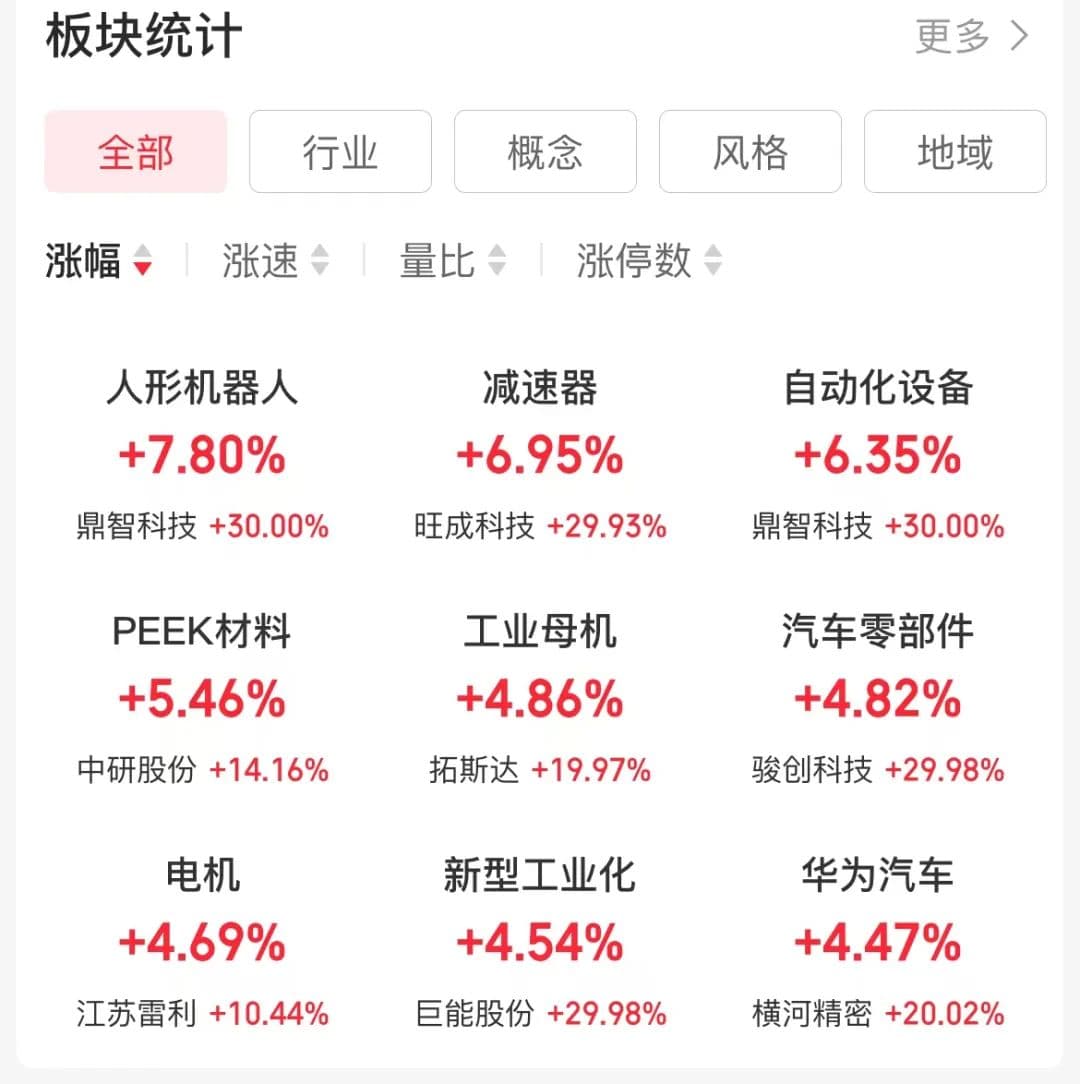The width and height of the screenshot is (1080, 1084).
Task: Switch to the 地域 tab
Action: (x=955, y=152)
